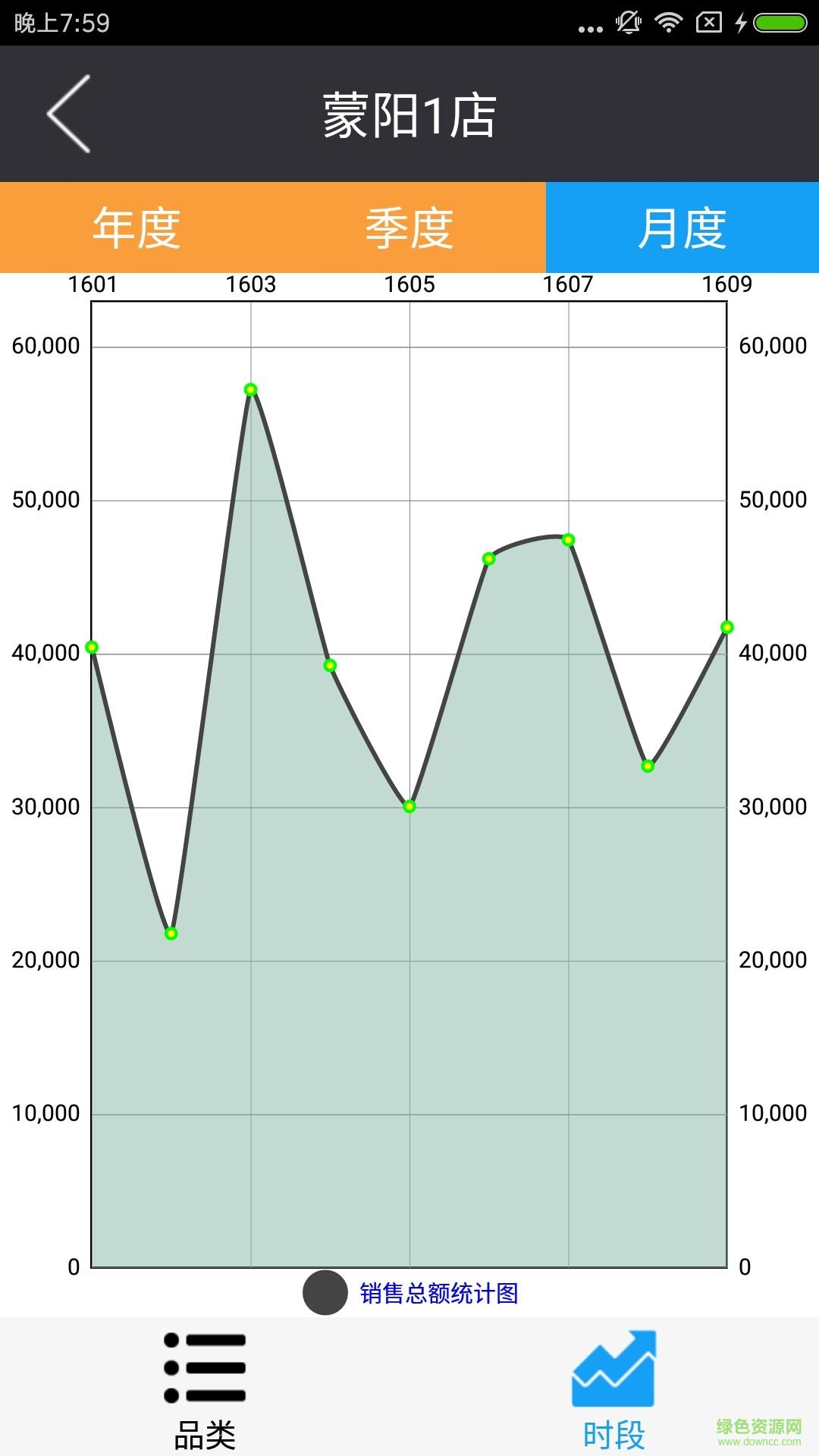
Task: Select the 月度 tab
Action: [682, 227]
